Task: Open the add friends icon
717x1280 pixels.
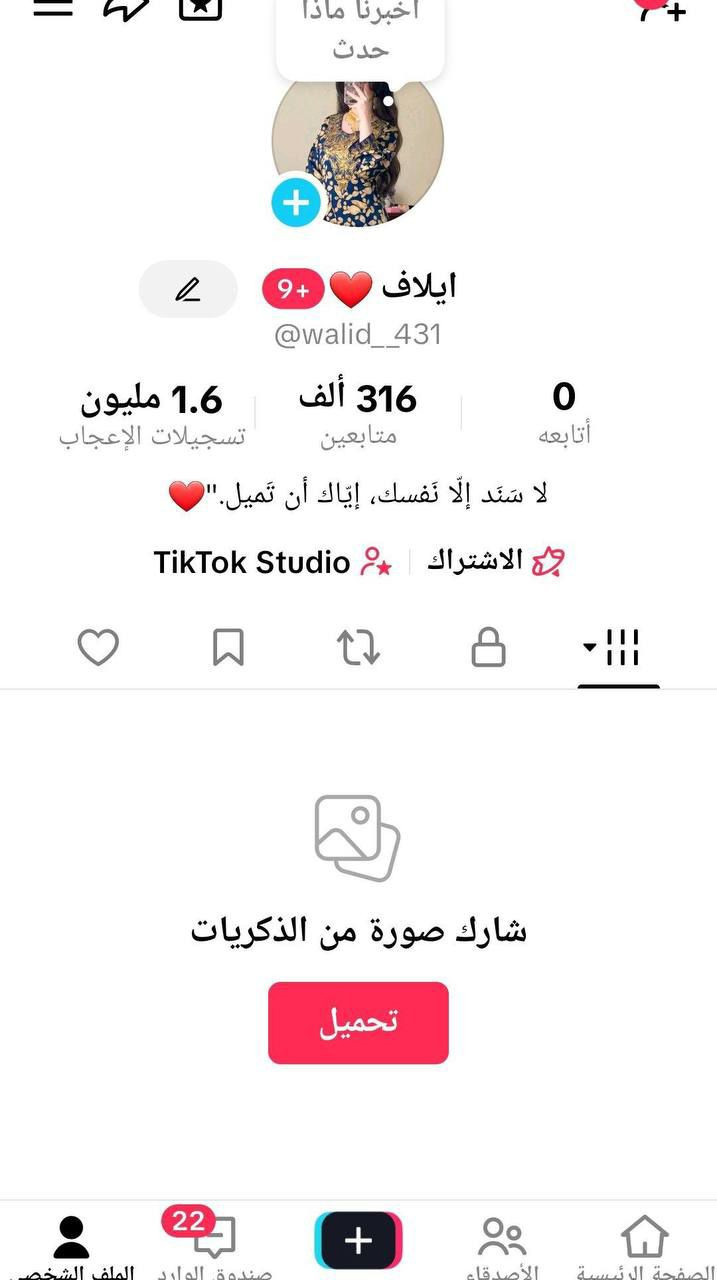Action: pos(664,8)
